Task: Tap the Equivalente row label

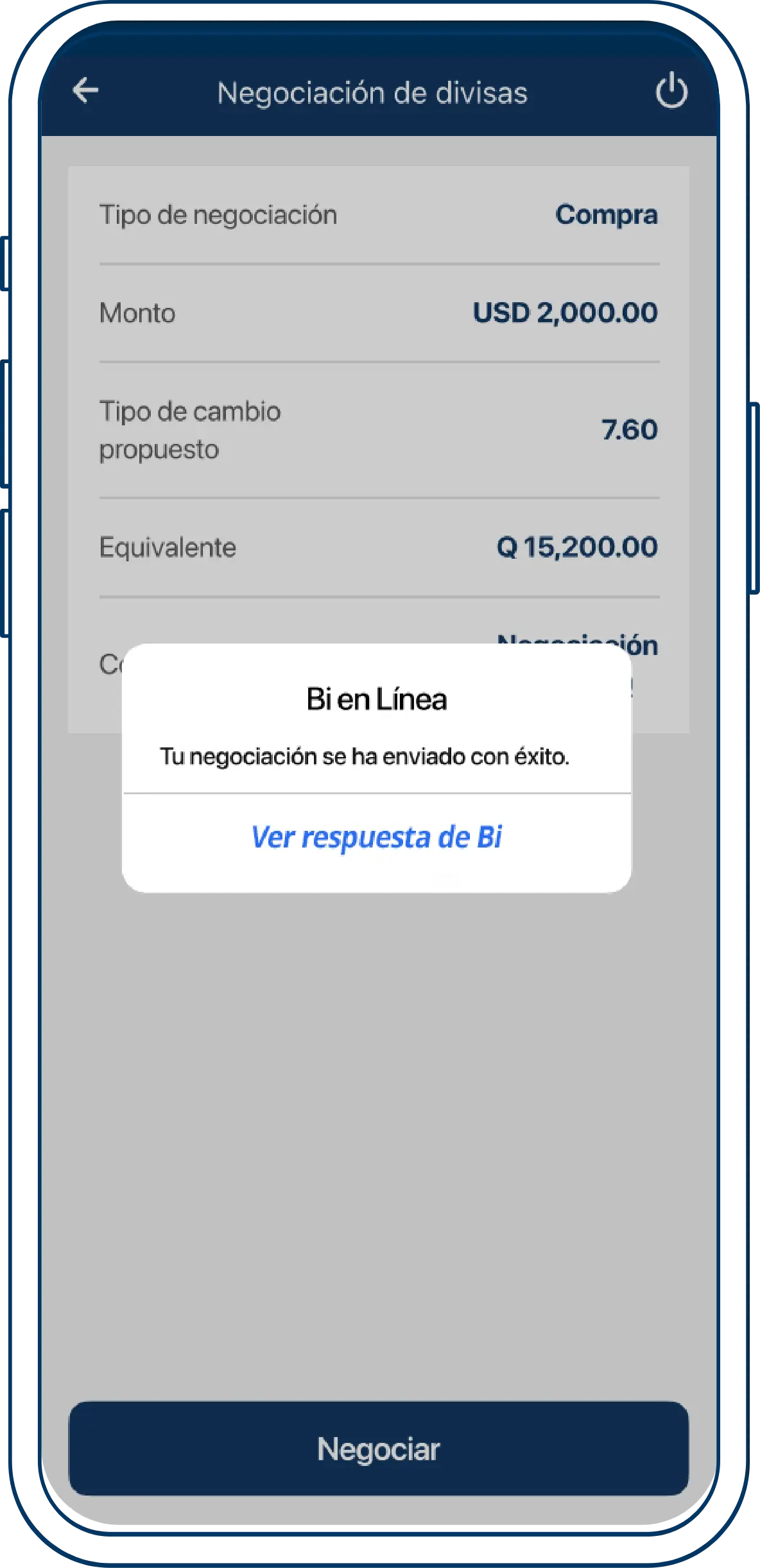Action: pyautogui.click(x=168, y=547)
